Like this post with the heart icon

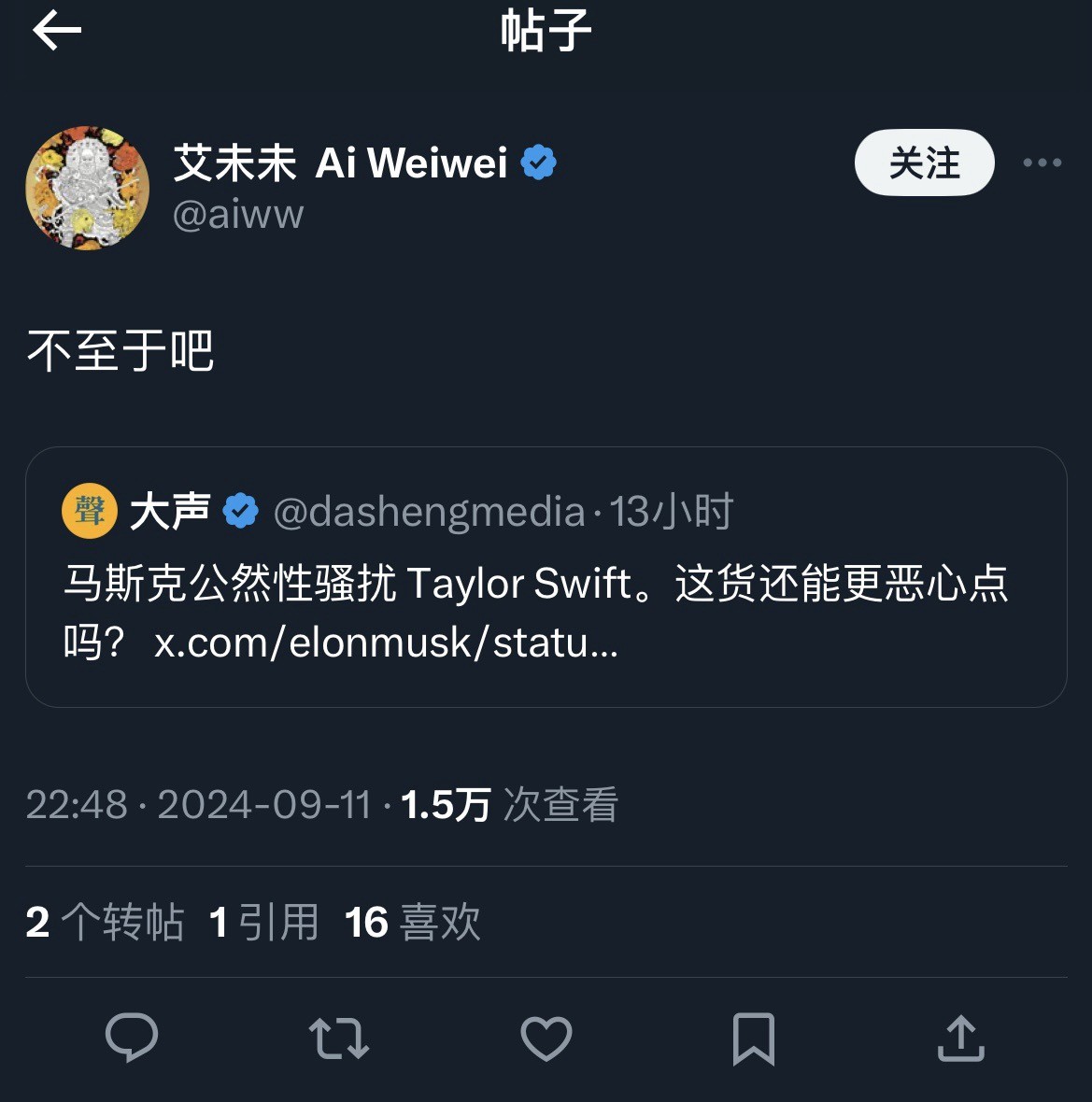[x=546, y=1038]
